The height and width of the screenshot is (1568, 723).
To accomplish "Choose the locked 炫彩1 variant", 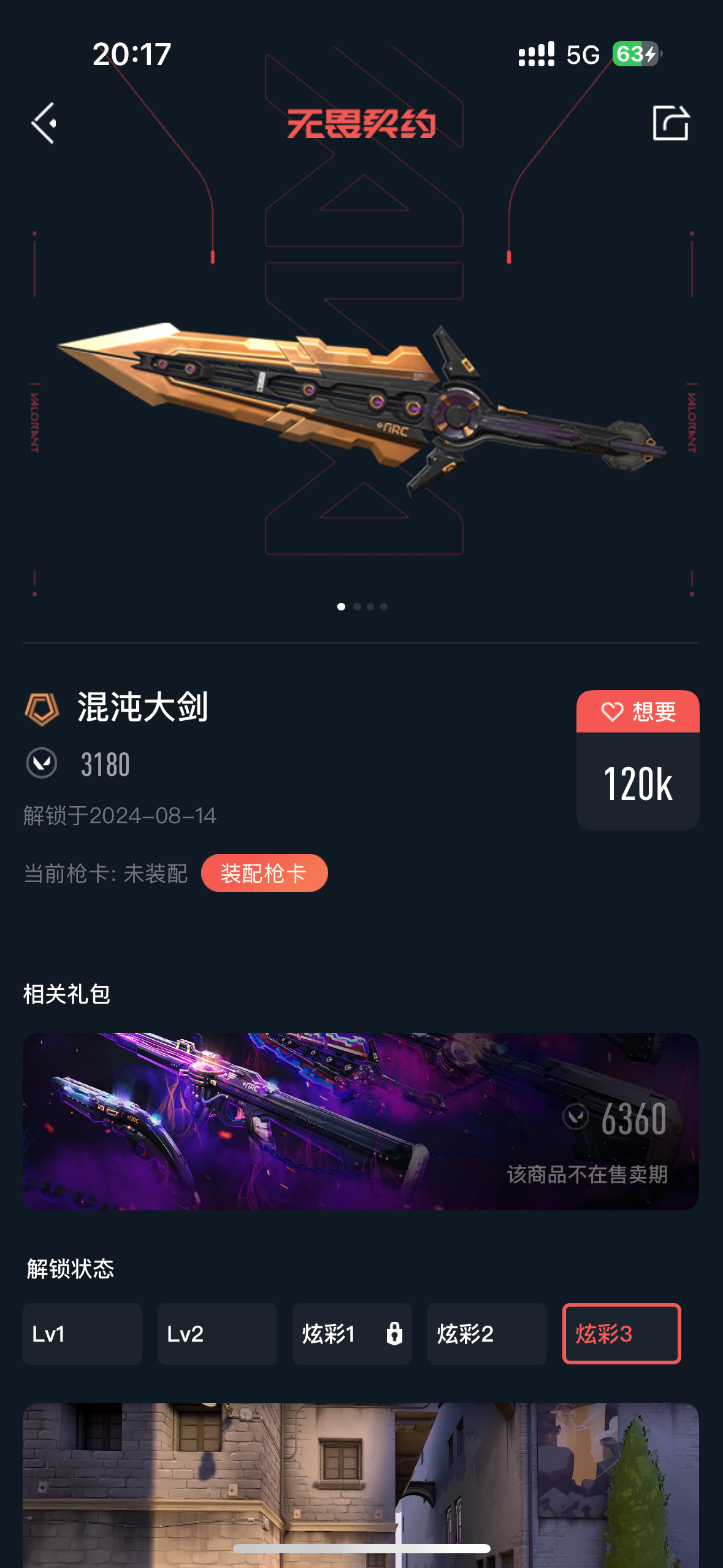I will click(352, 1334).
